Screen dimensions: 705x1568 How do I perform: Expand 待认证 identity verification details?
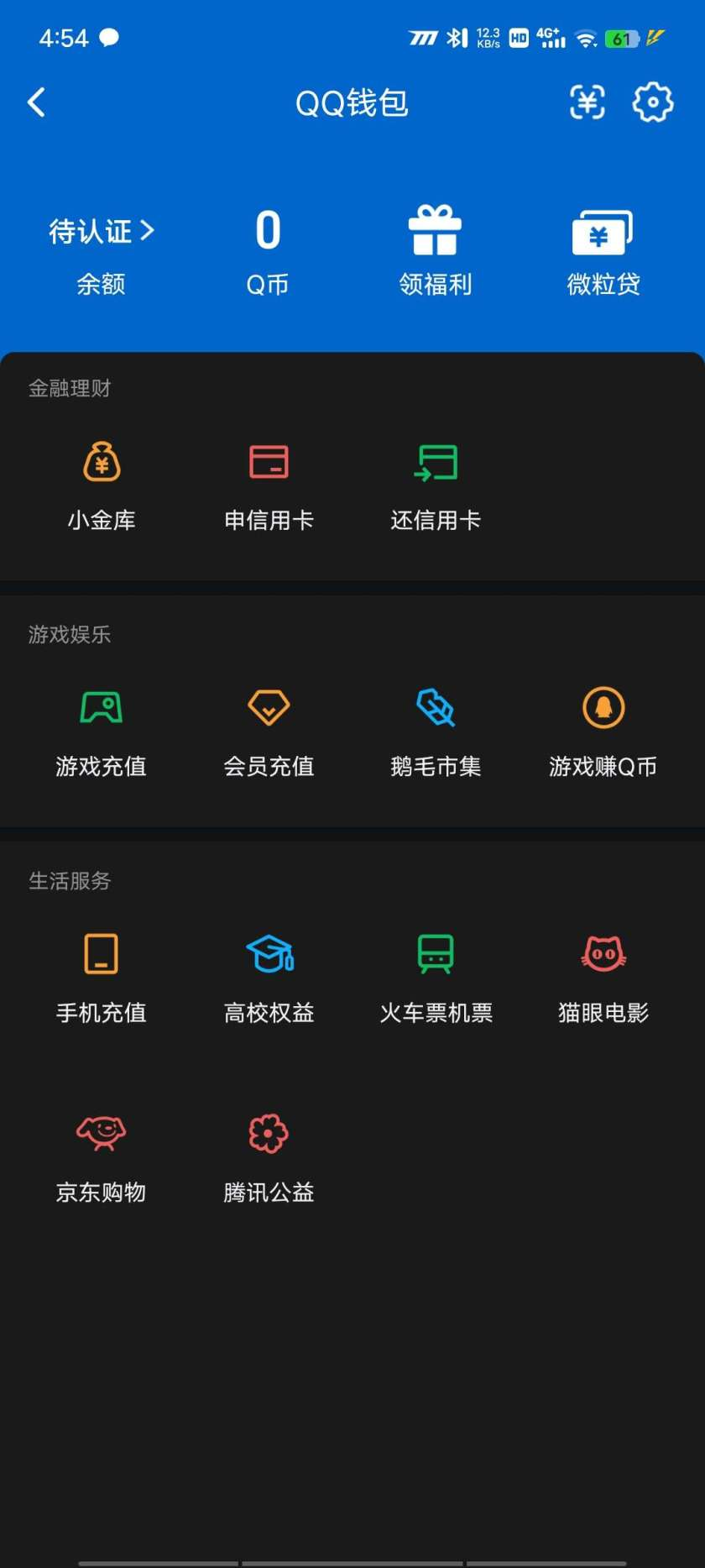[x=101, y=231]
